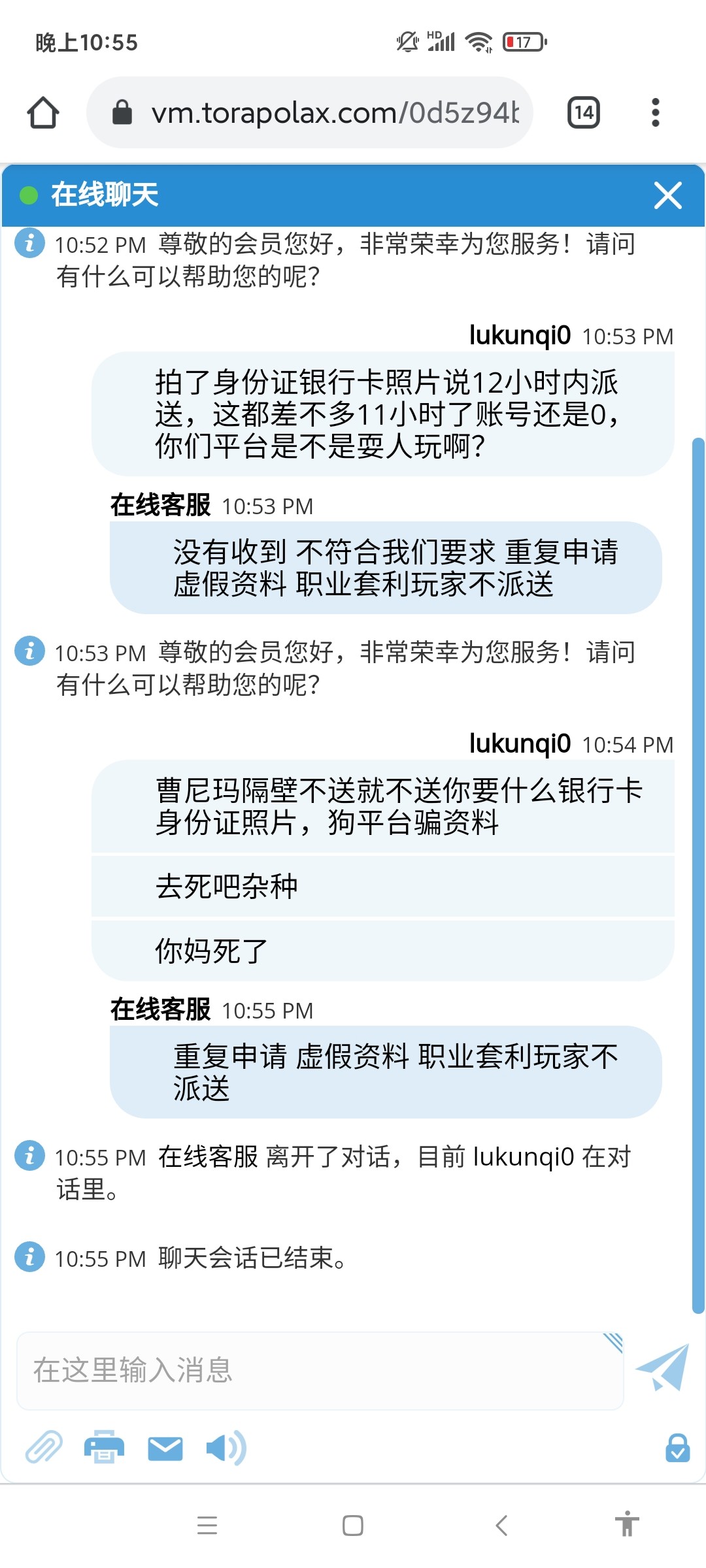Go back using system navigation
This screenshot has height=1568, width=706.
click(501, 1526)
